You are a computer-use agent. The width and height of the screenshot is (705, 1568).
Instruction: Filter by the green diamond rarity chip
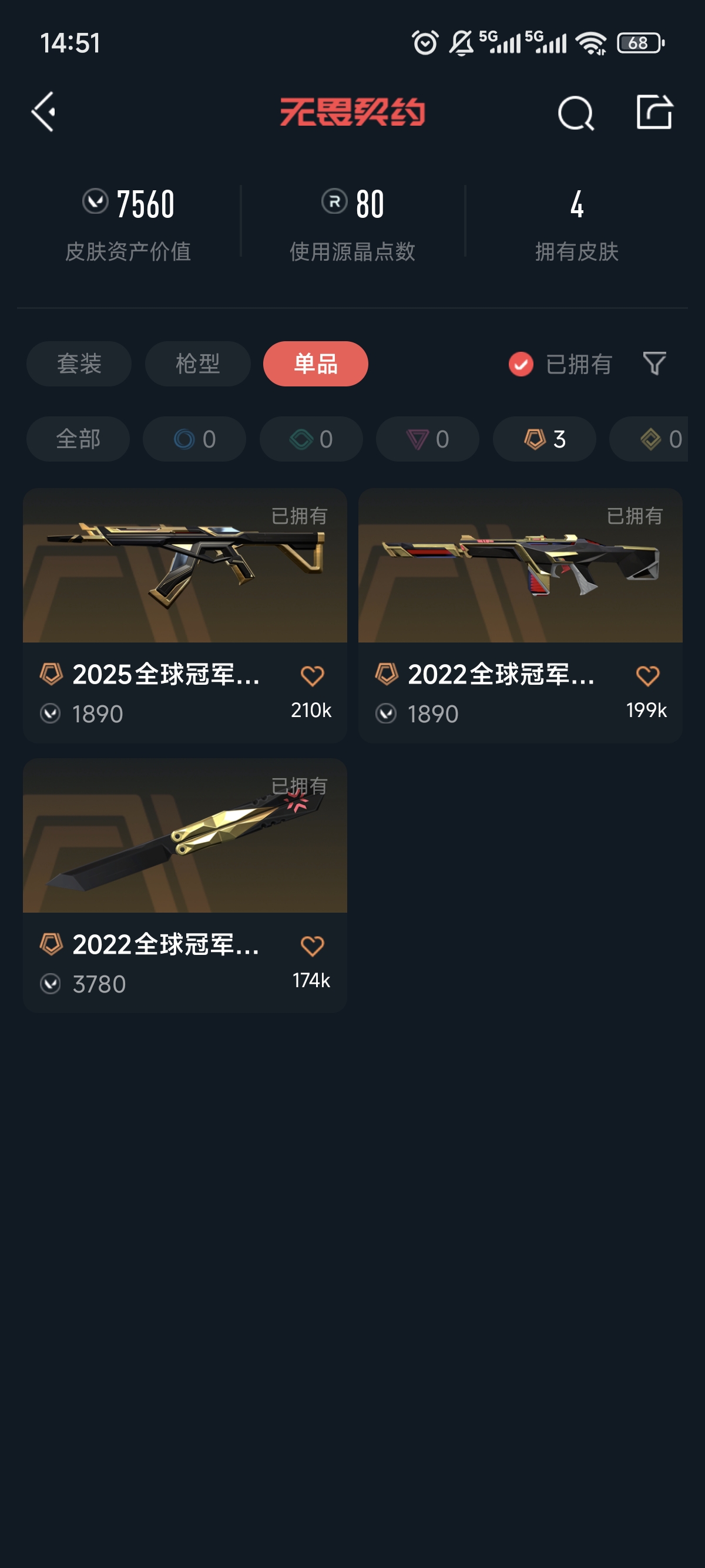311,439
